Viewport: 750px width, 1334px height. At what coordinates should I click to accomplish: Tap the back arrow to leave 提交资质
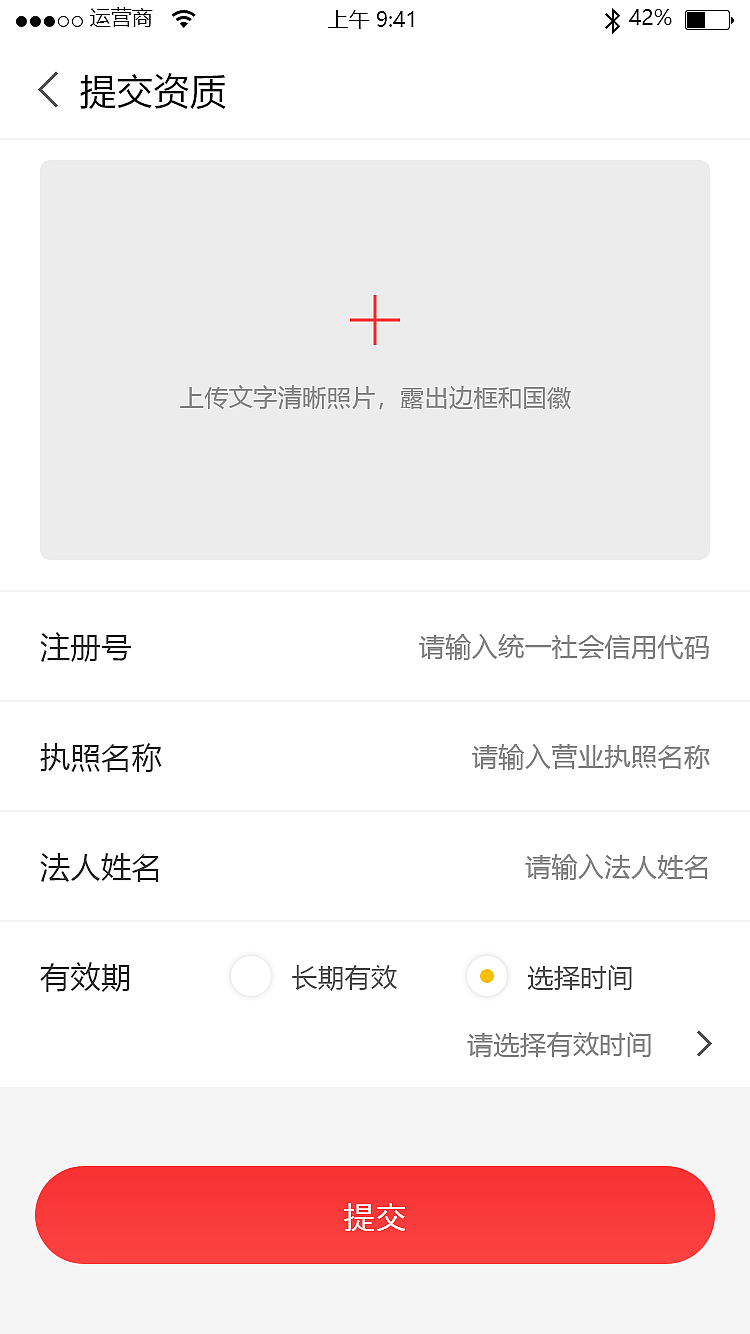tap(47, 90)
